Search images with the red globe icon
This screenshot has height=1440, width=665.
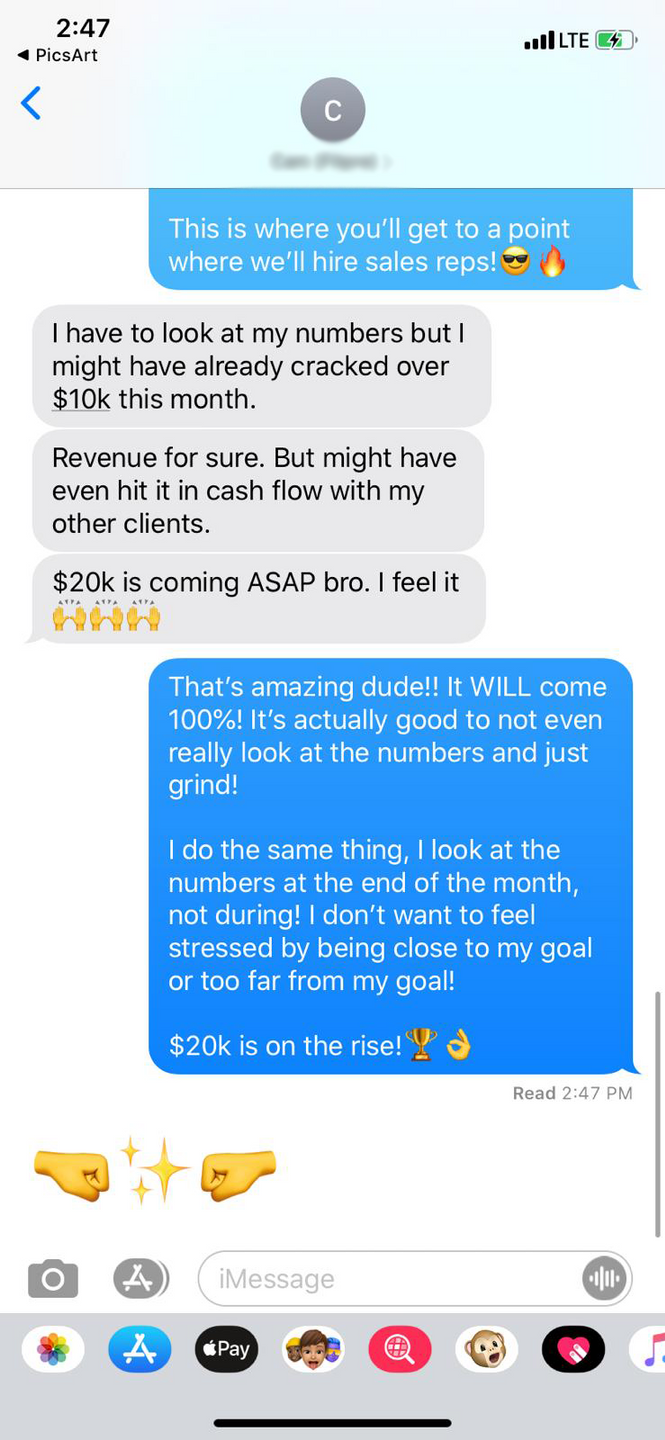(400, 1350)
